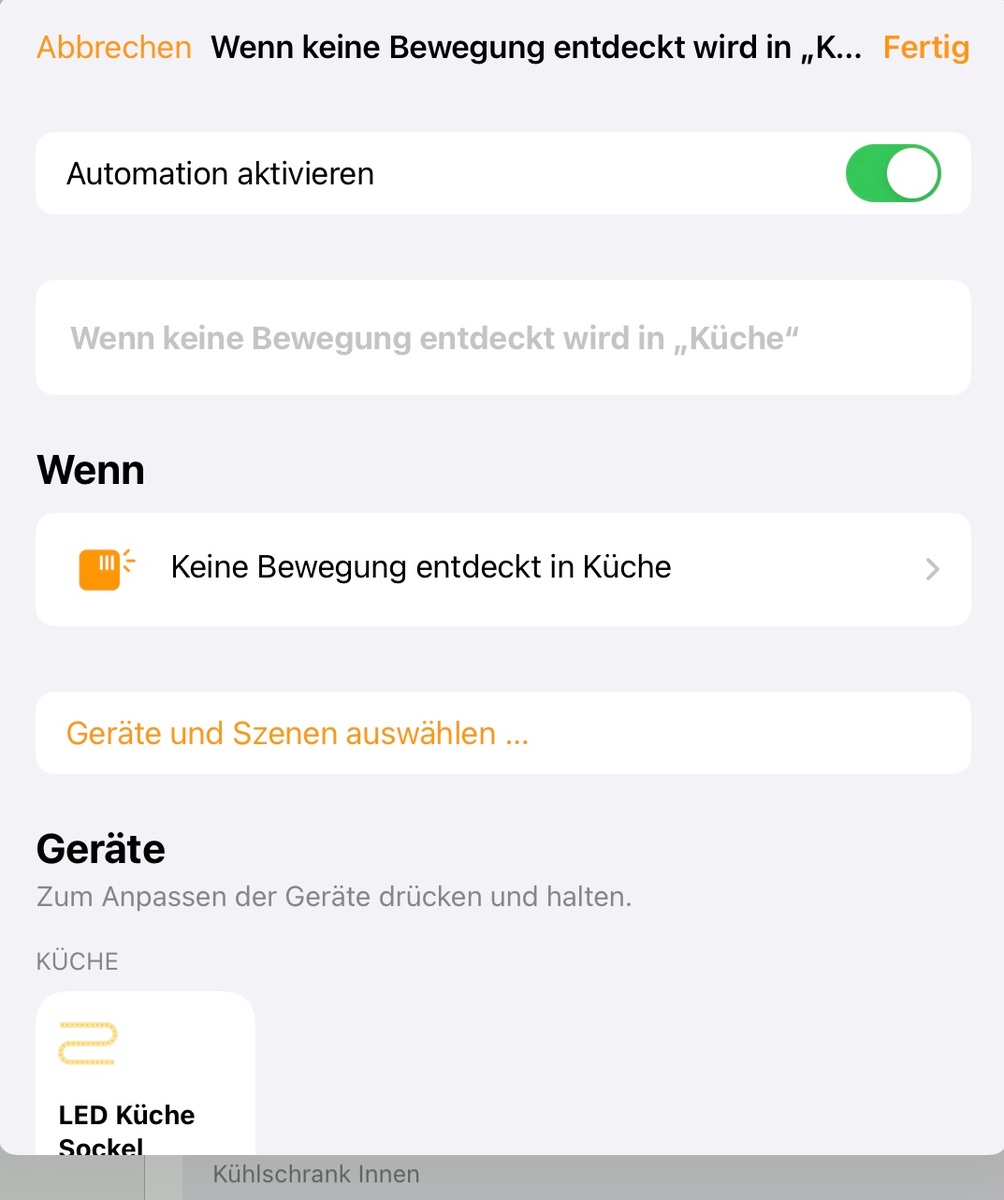This screenshot has width=1004, height=1200.
Task: Open the Keine Bewegung entdeckt in Küche trigger
Action: (502, 569)
